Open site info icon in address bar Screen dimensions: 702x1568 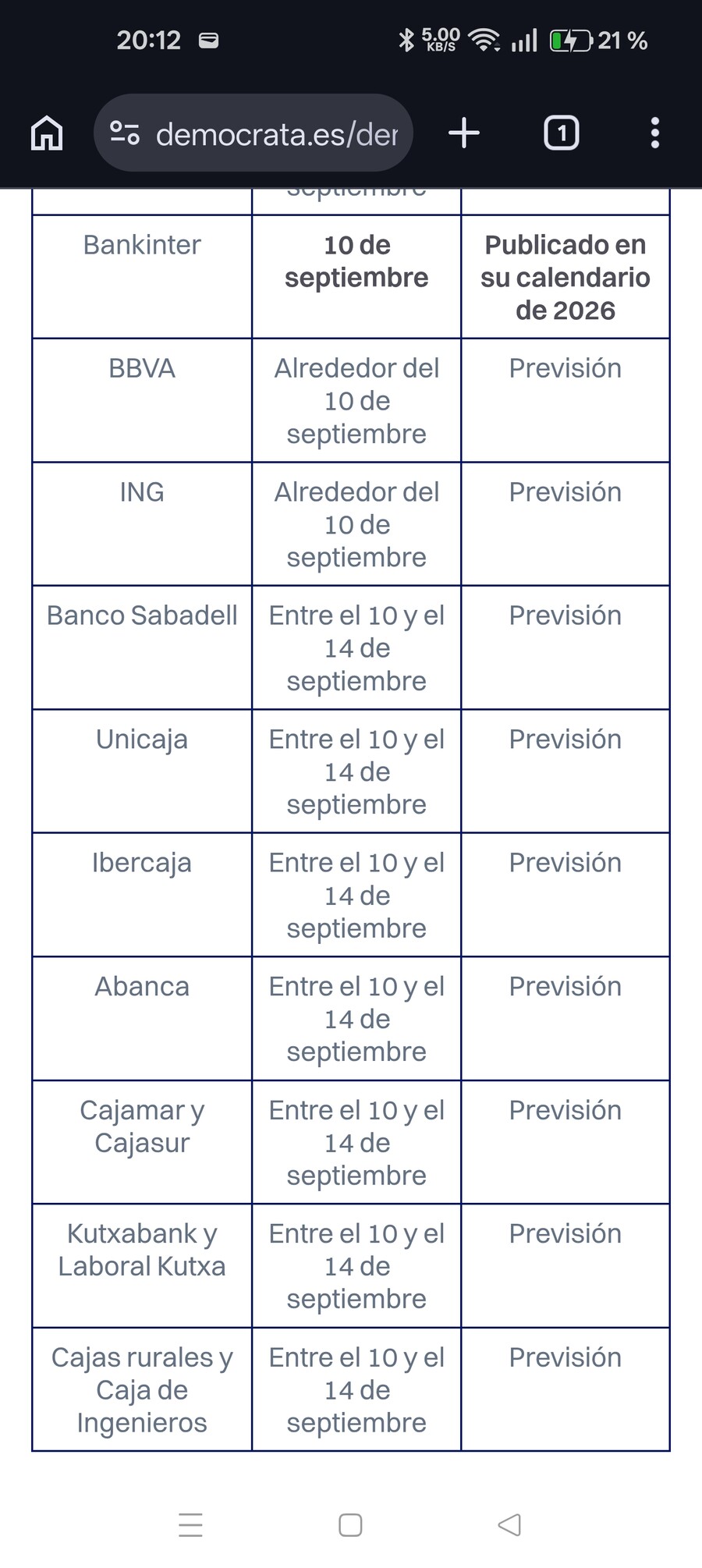click(125, 133)
